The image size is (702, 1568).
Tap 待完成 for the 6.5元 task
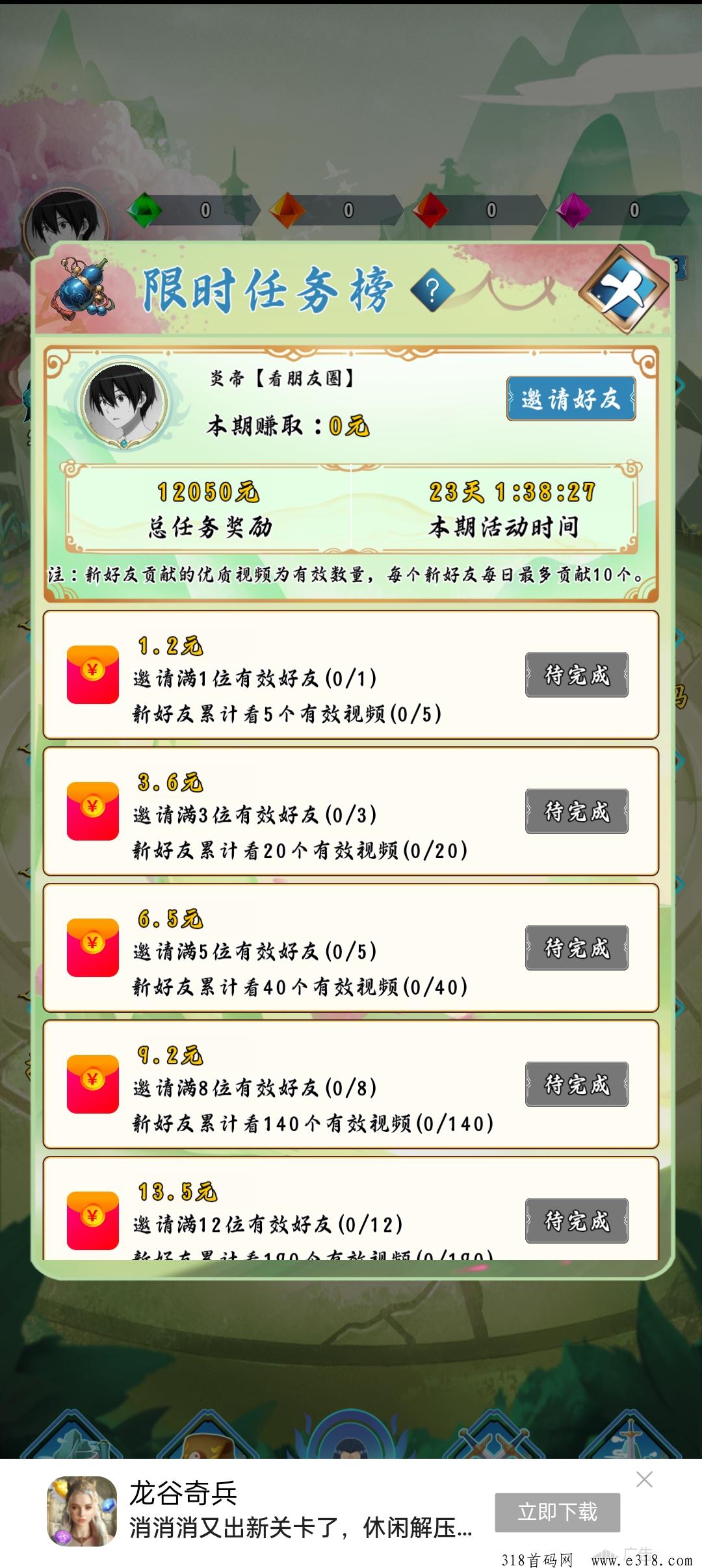577,948
